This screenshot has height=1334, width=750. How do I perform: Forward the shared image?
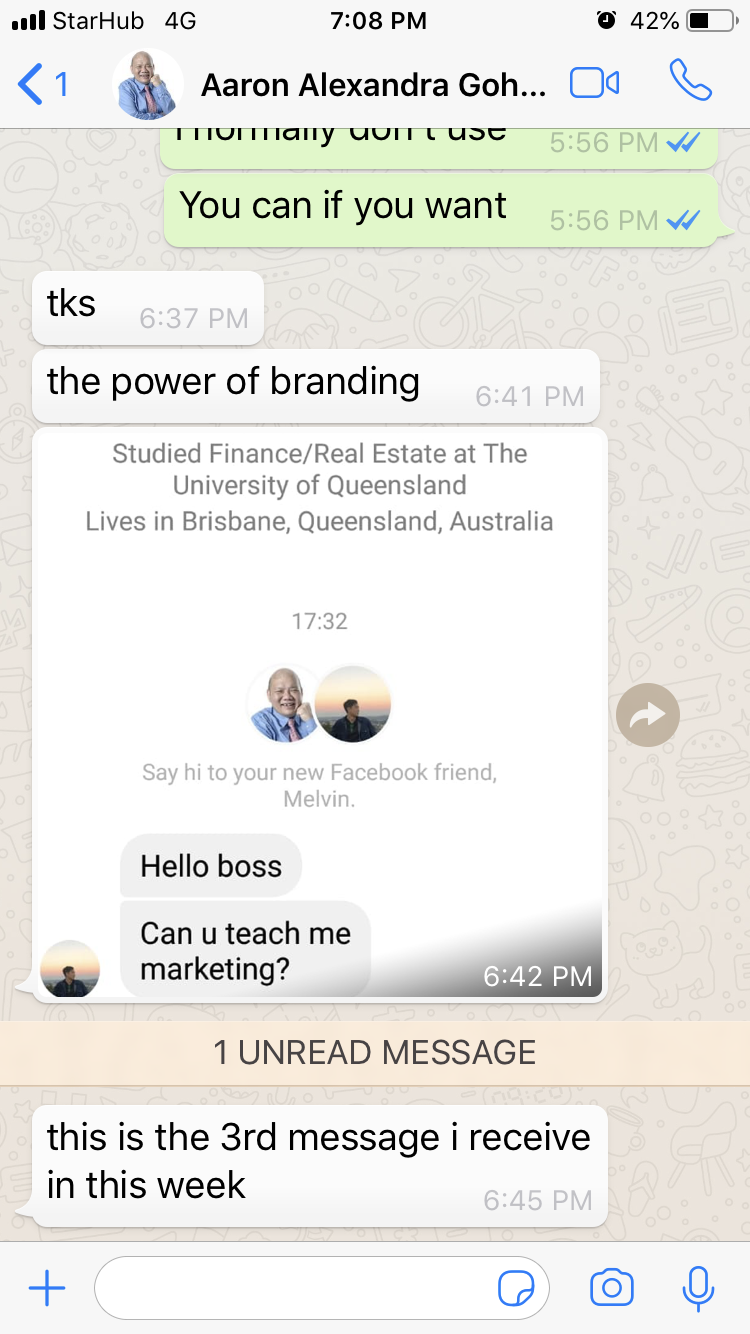647,714
